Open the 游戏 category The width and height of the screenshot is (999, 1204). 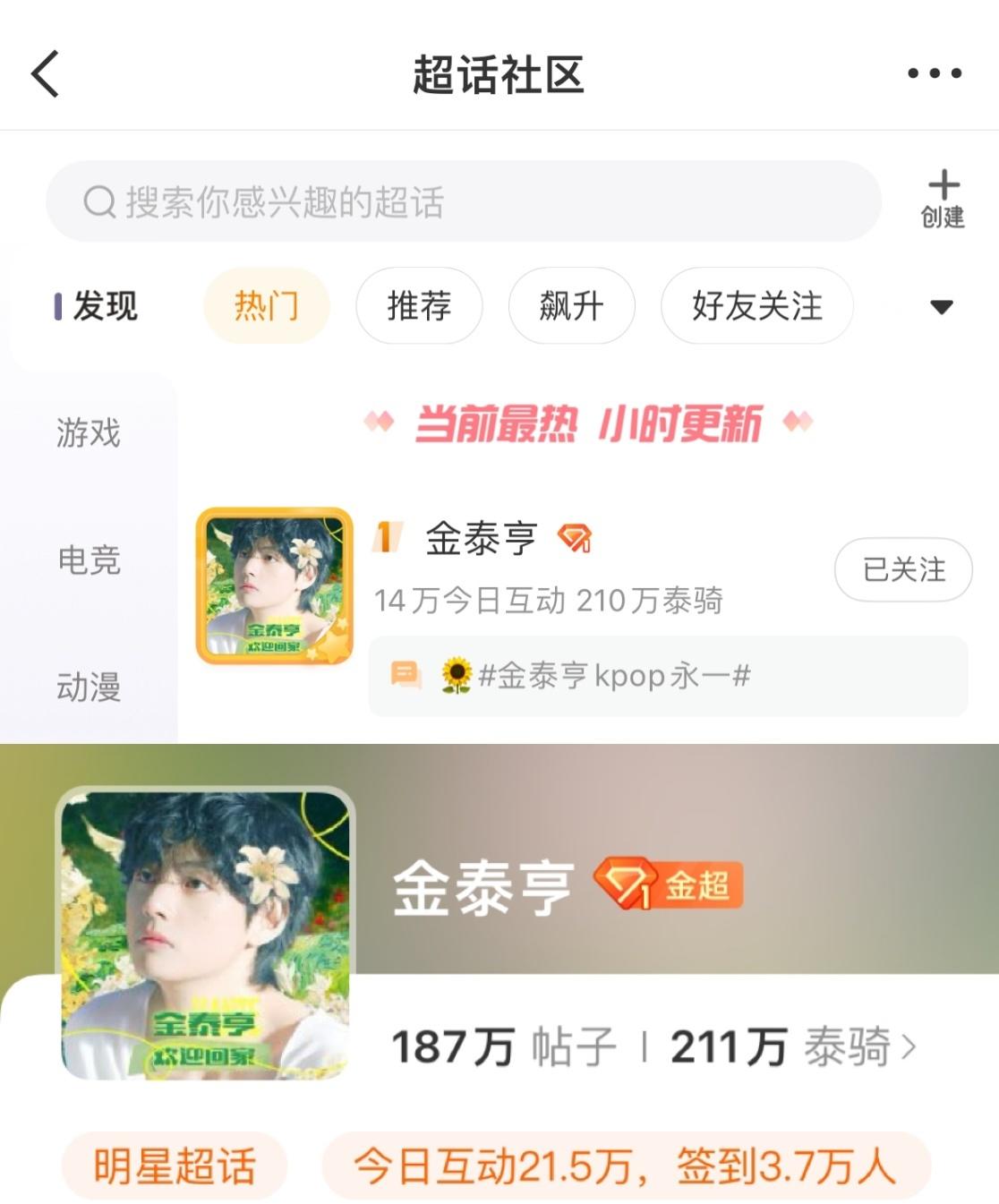pos(88,433)
